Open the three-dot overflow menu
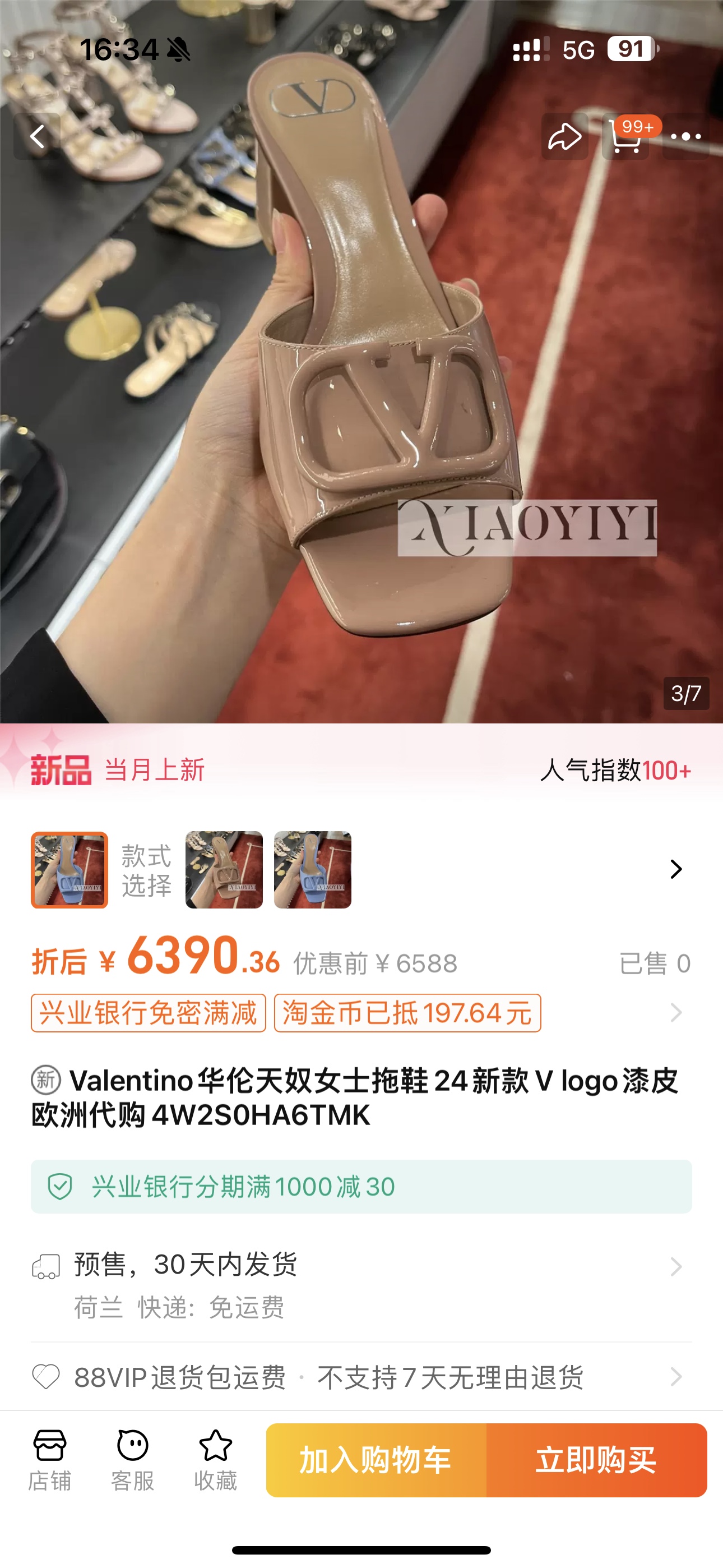 tap(685, 136)
